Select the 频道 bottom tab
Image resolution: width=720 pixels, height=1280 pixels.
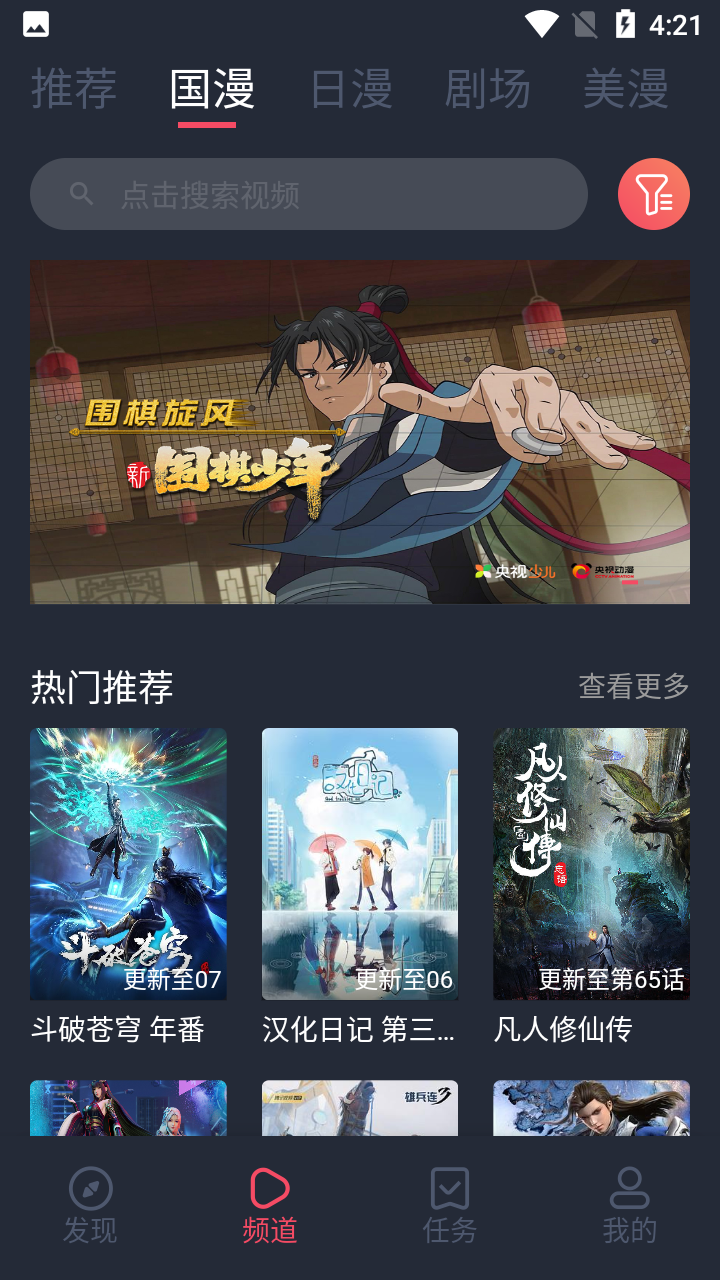coord(270,1206)
